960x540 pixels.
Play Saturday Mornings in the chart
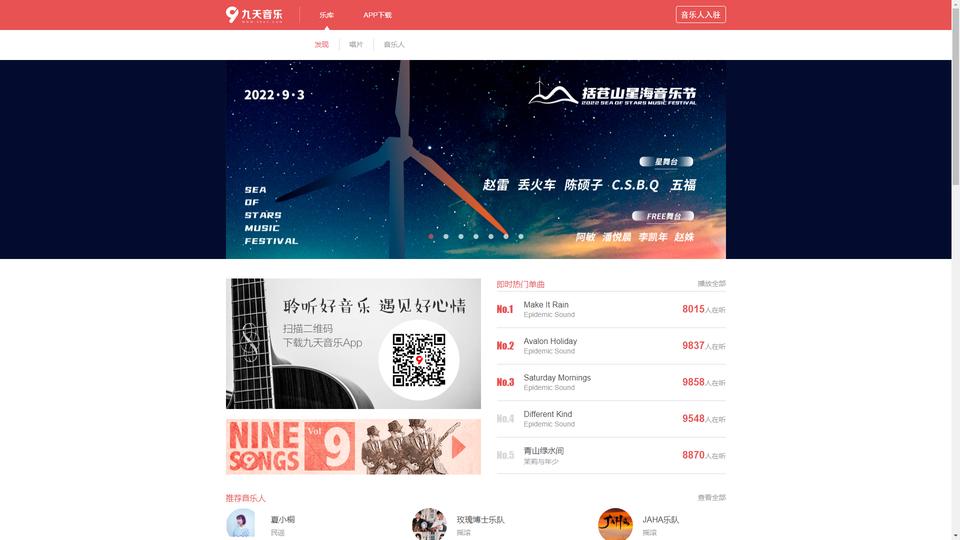click(x=557, y=378)
